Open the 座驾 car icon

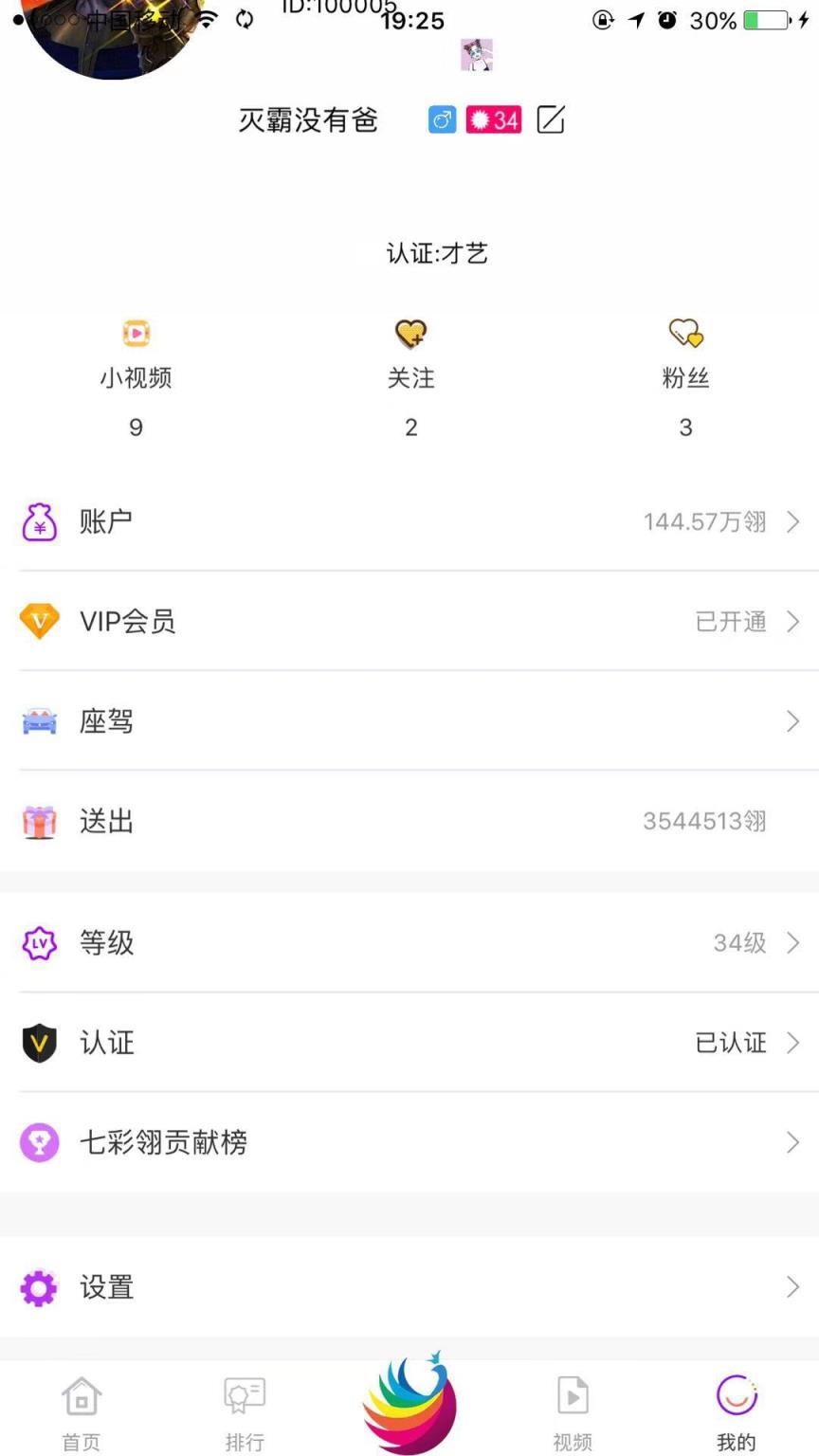pos(38,721)
